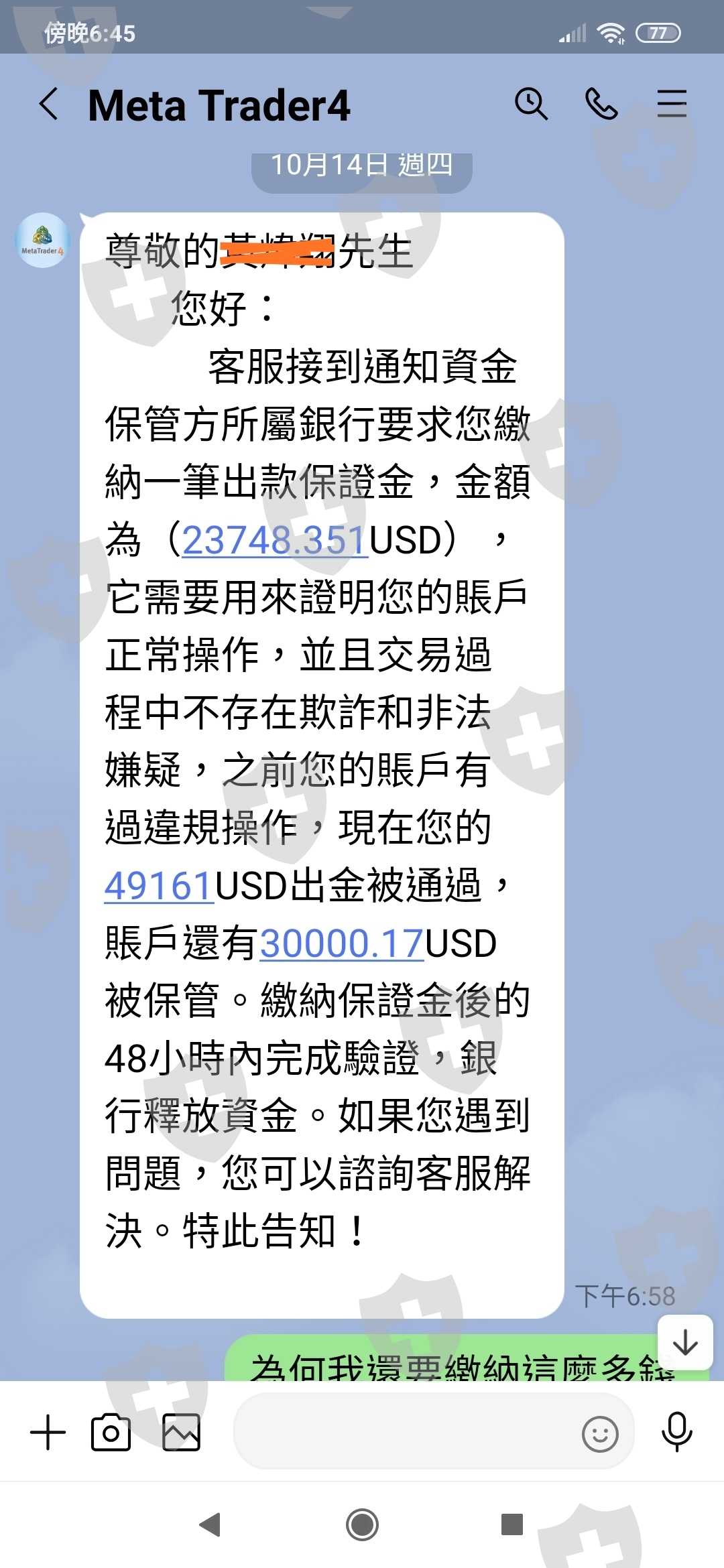Tap the linked number 49161
Viewport: 724px width, 1568px height.
pyautogui.click(x=160, y=886)
